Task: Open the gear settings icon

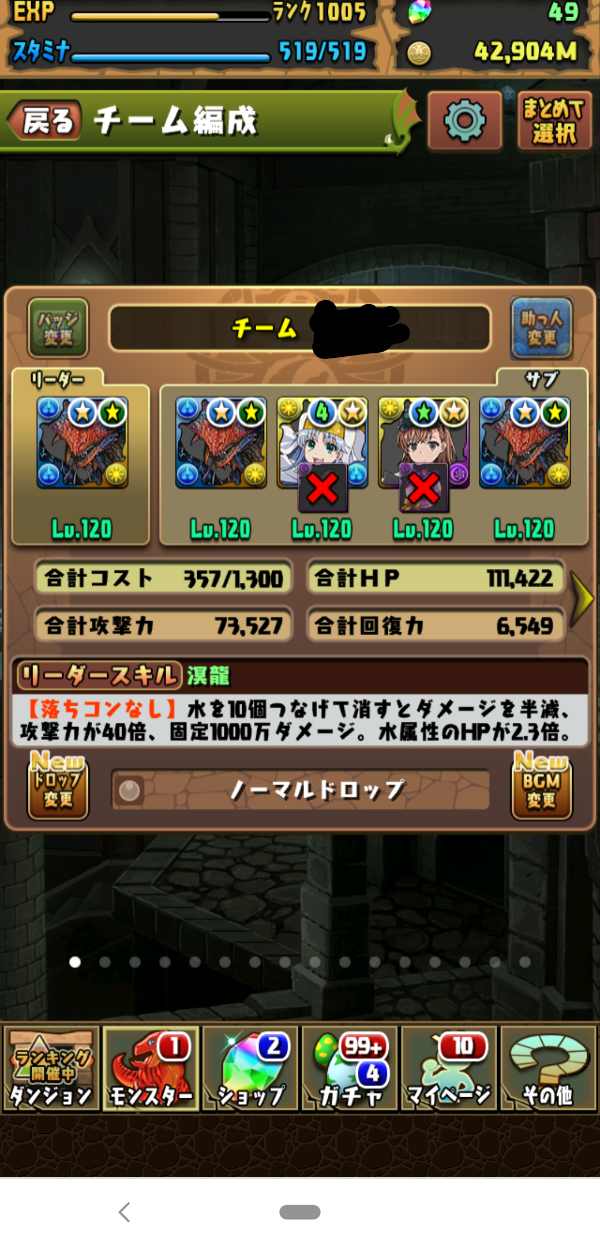Action: (x=463, y=121)
